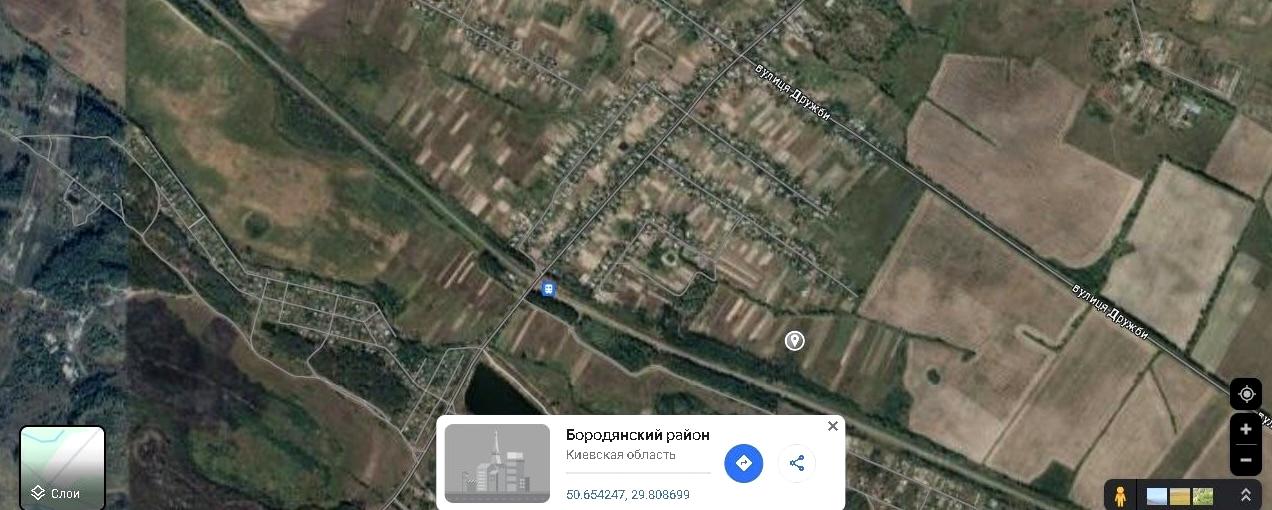Open the Бородянский район place photo
Viewport: 1272px width, 510px height.
497,463
